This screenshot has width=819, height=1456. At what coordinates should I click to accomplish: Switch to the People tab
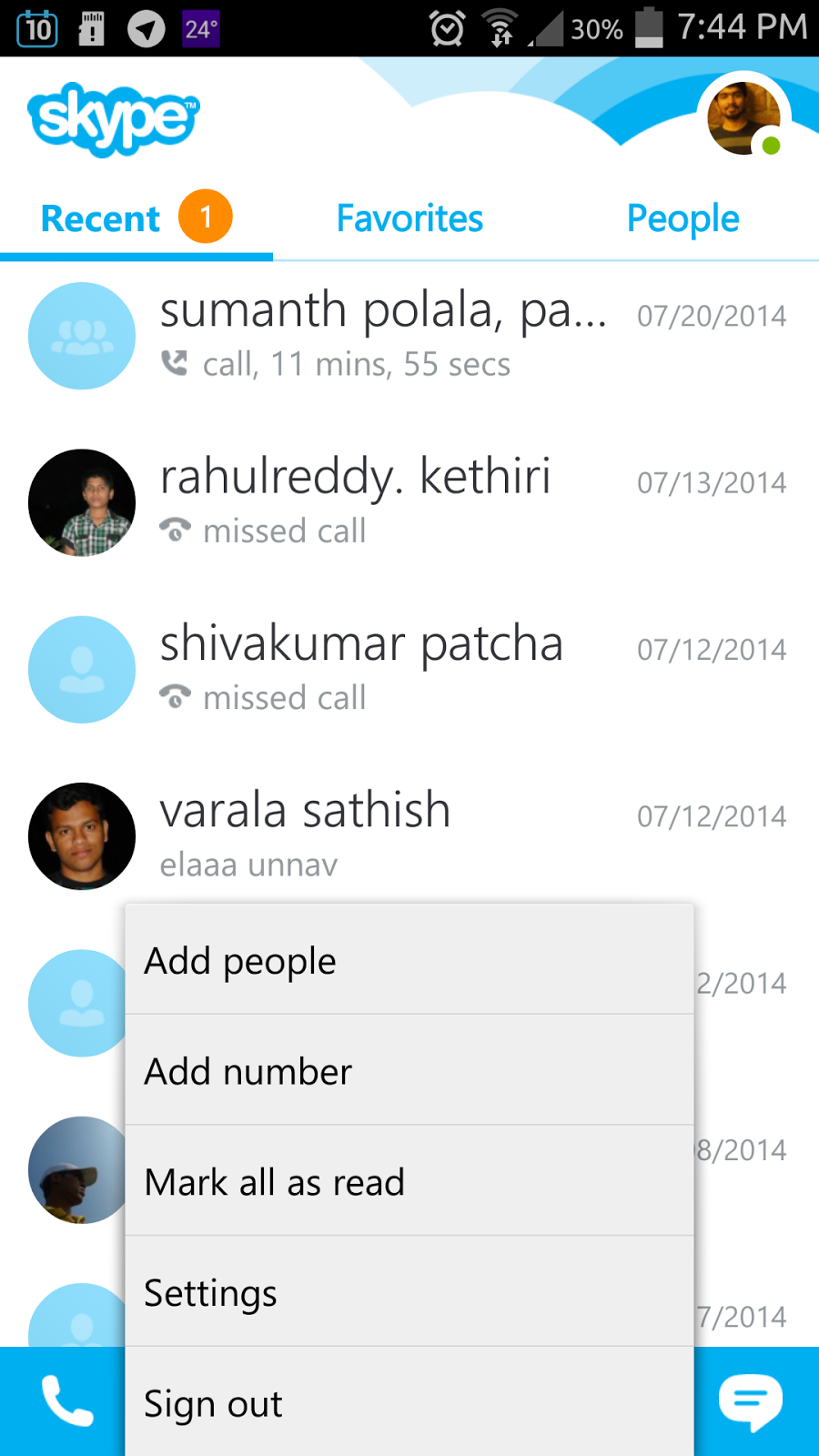(682, 219)
